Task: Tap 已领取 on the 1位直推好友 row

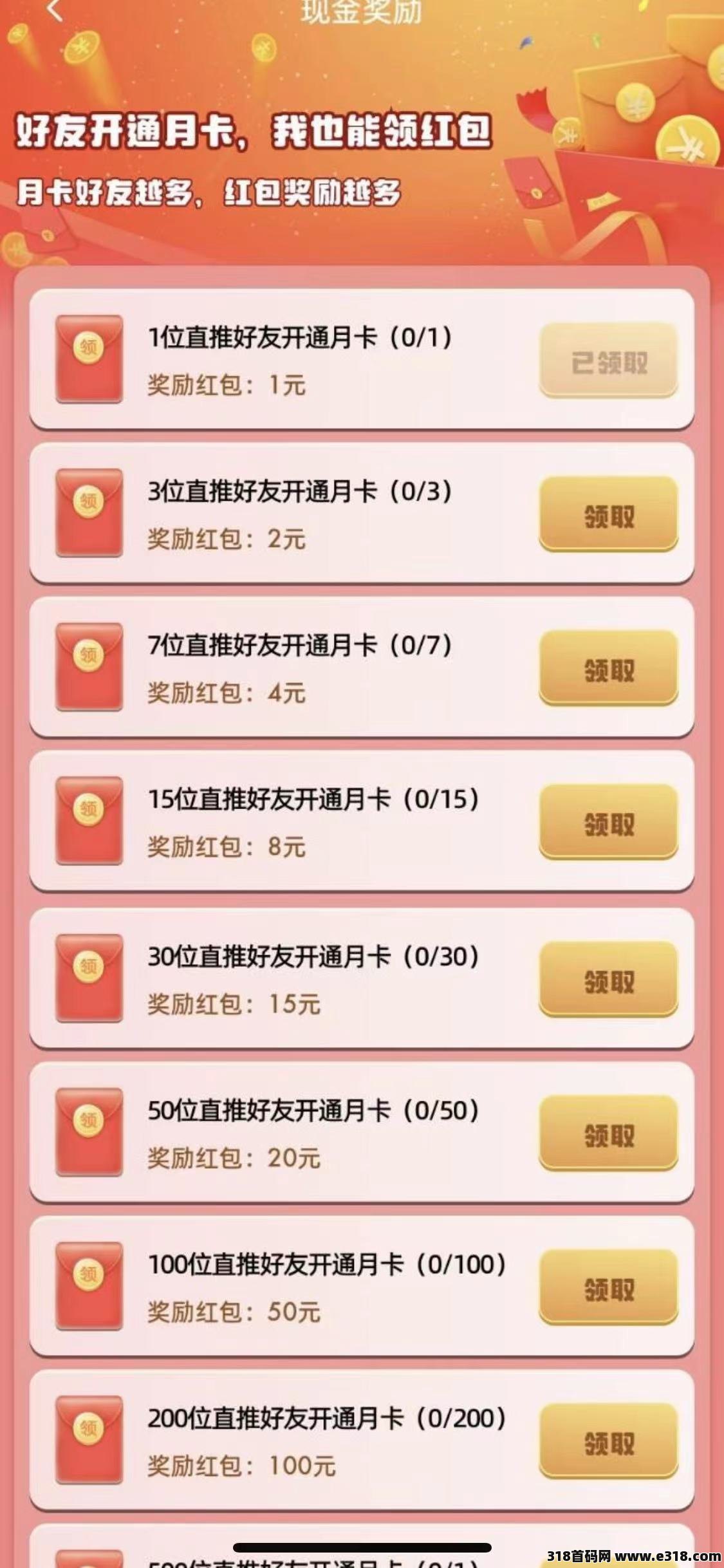Action: pyautogui.click(x=608, y=362)
